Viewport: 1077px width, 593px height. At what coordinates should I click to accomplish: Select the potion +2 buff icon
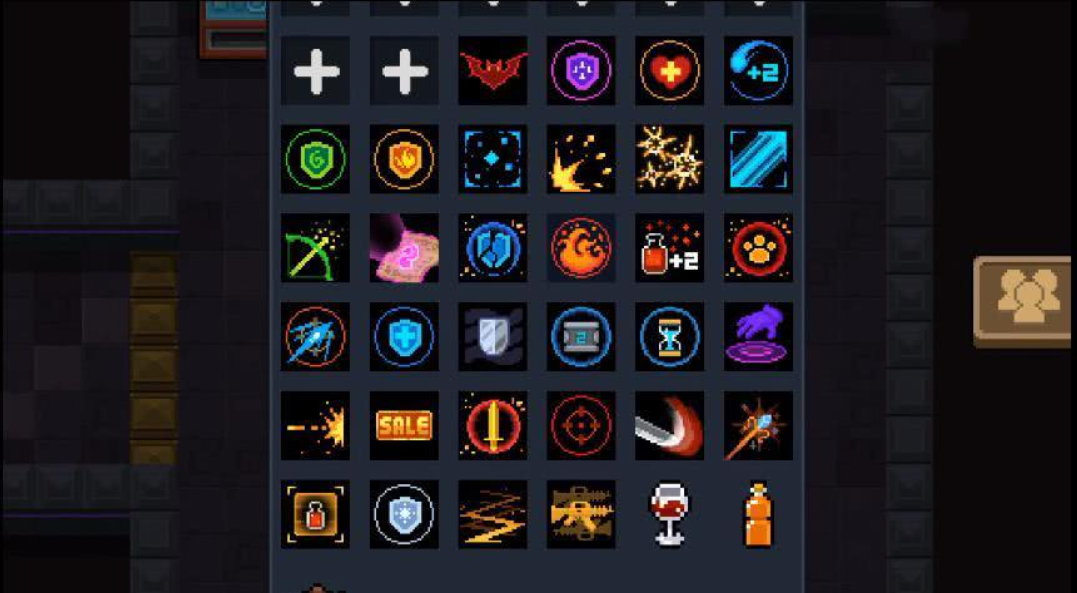pos(669,248)
